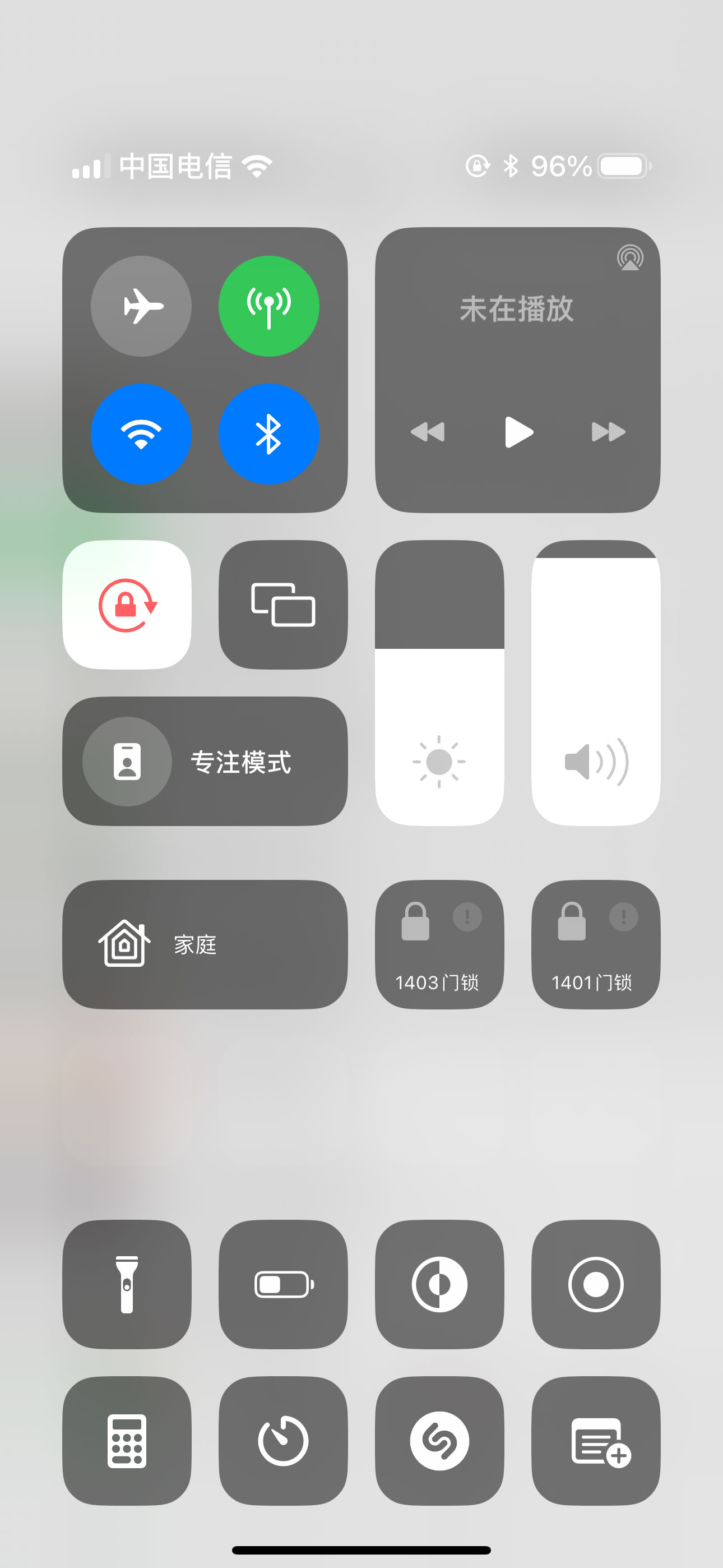Image resolution: width=723 pixels, height=1568 pixels.
Task: Open screen mirroring options
Action: point(283,605)
